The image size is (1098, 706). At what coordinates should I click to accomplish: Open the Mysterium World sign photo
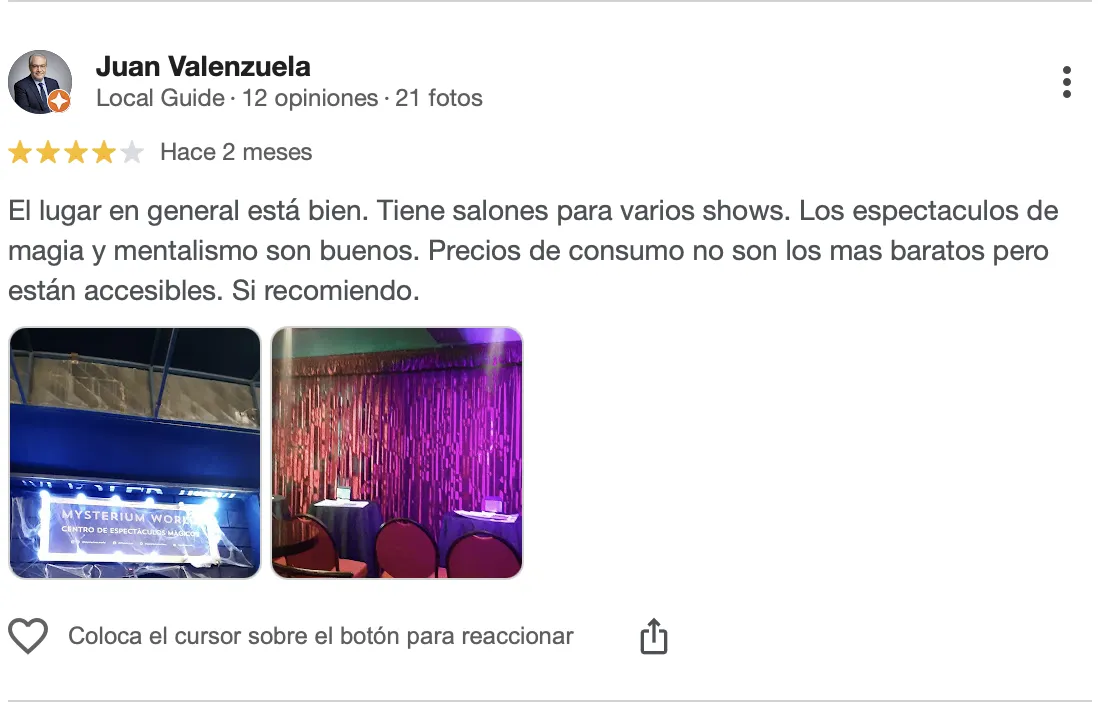point(135,453)
